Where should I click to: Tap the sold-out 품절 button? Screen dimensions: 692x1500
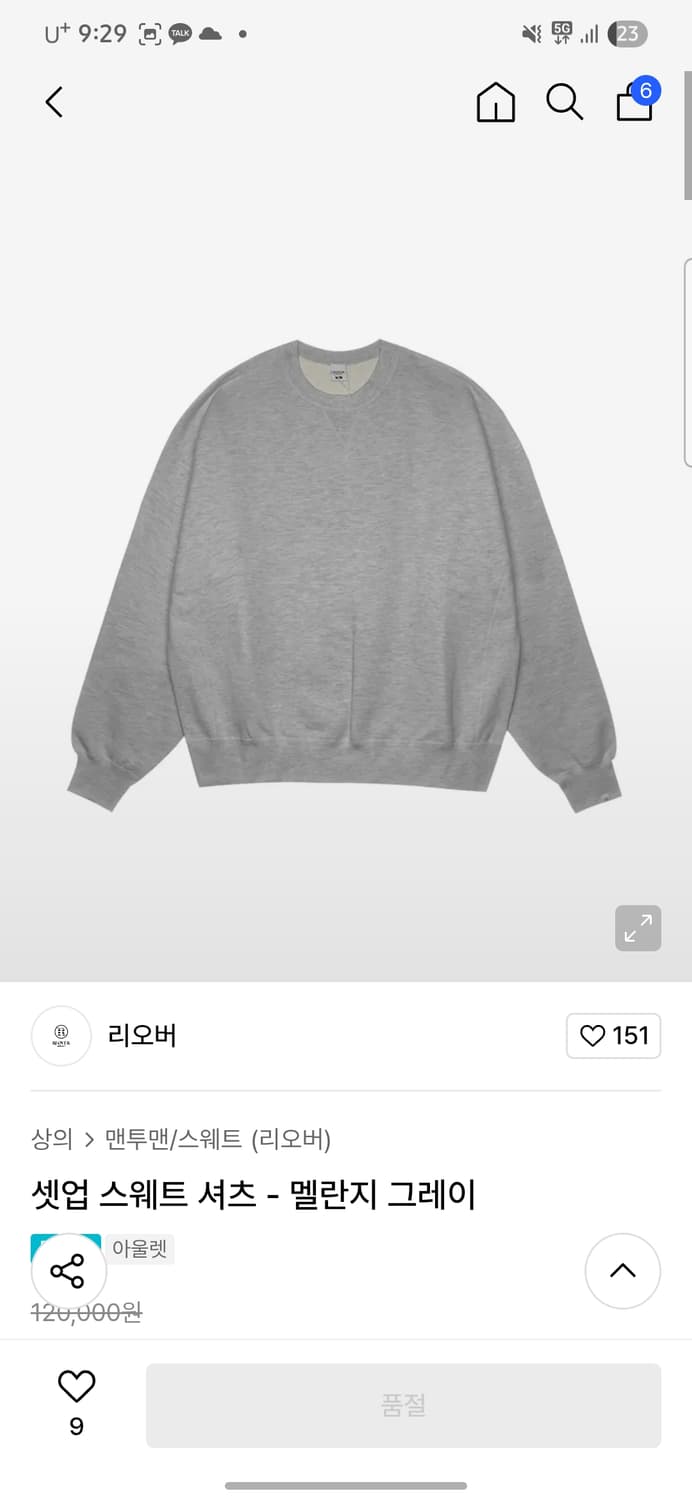point(403,1405)
